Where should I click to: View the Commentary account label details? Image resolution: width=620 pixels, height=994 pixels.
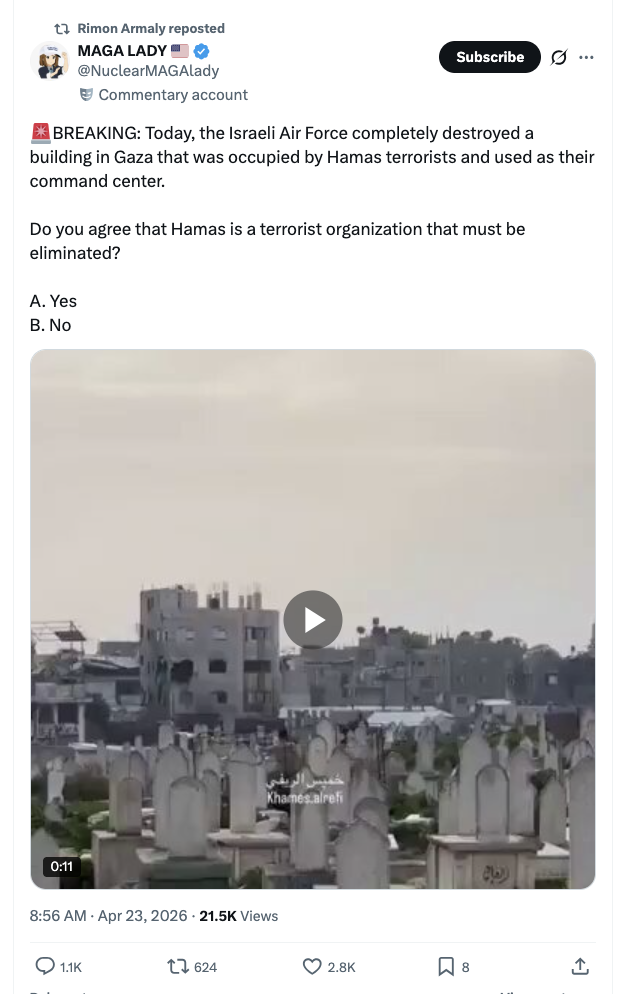[164, 95]
